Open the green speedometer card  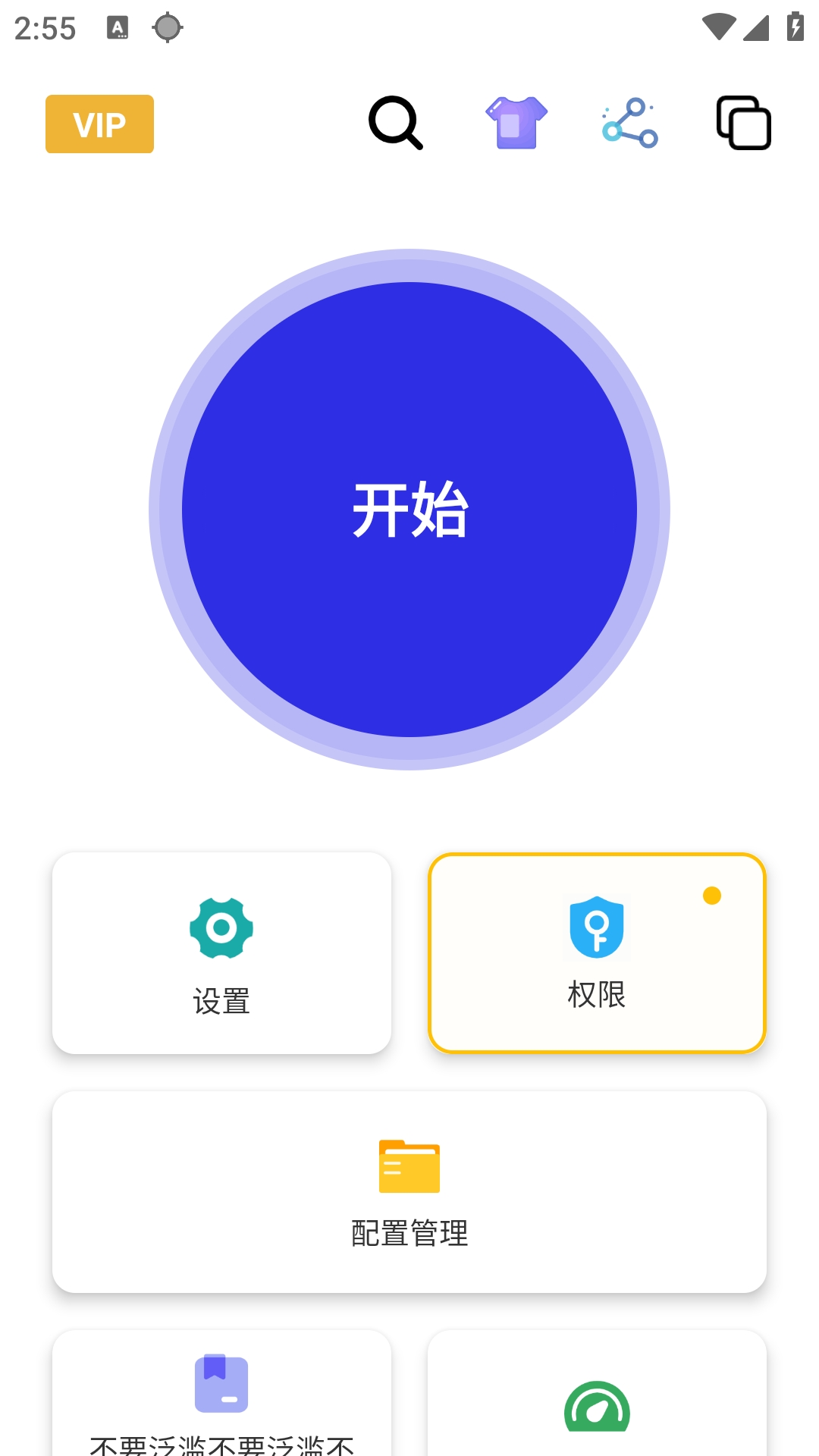click(x=597, y=1393)
